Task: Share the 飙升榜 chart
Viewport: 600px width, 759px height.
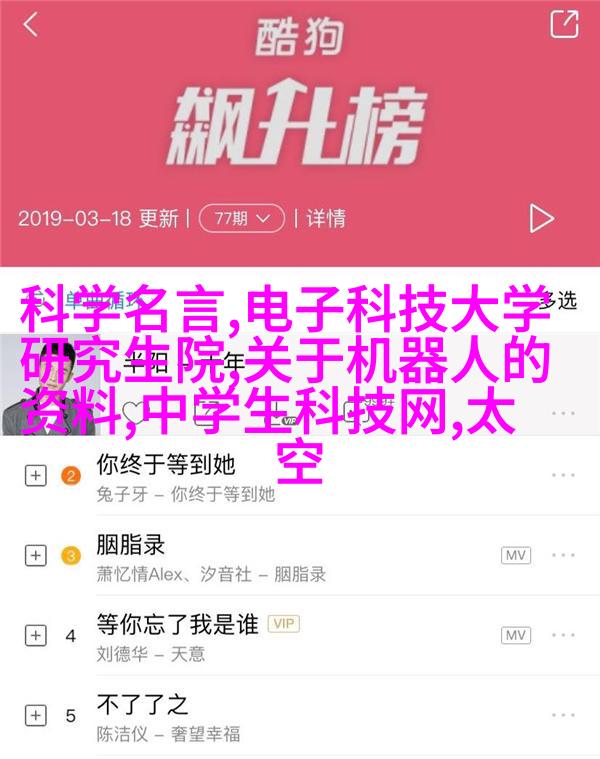Action: (x=564, y=25)
